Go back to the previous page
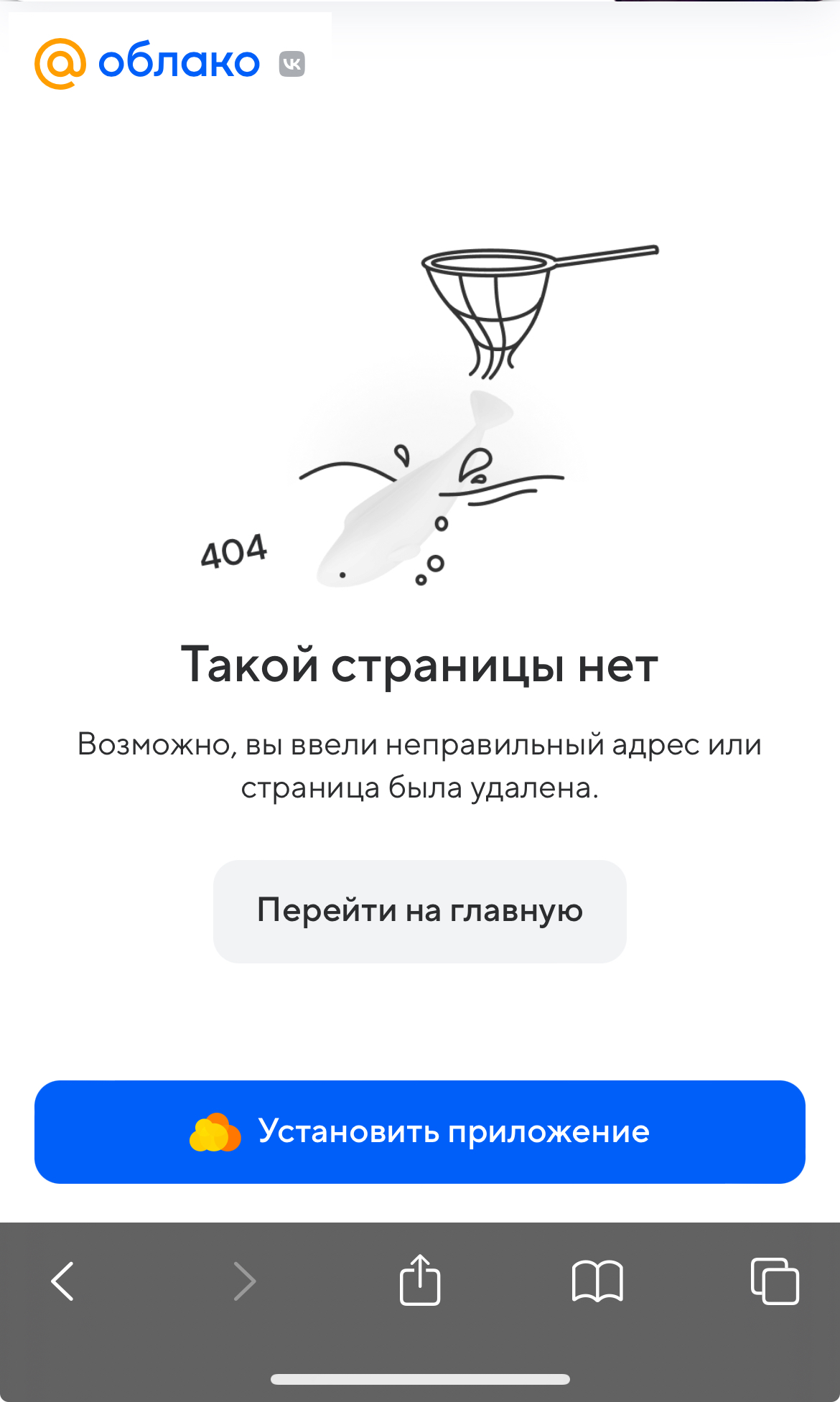This screenshot has width=840, height=1402. pyautogui.click(x=62, y=1281)
